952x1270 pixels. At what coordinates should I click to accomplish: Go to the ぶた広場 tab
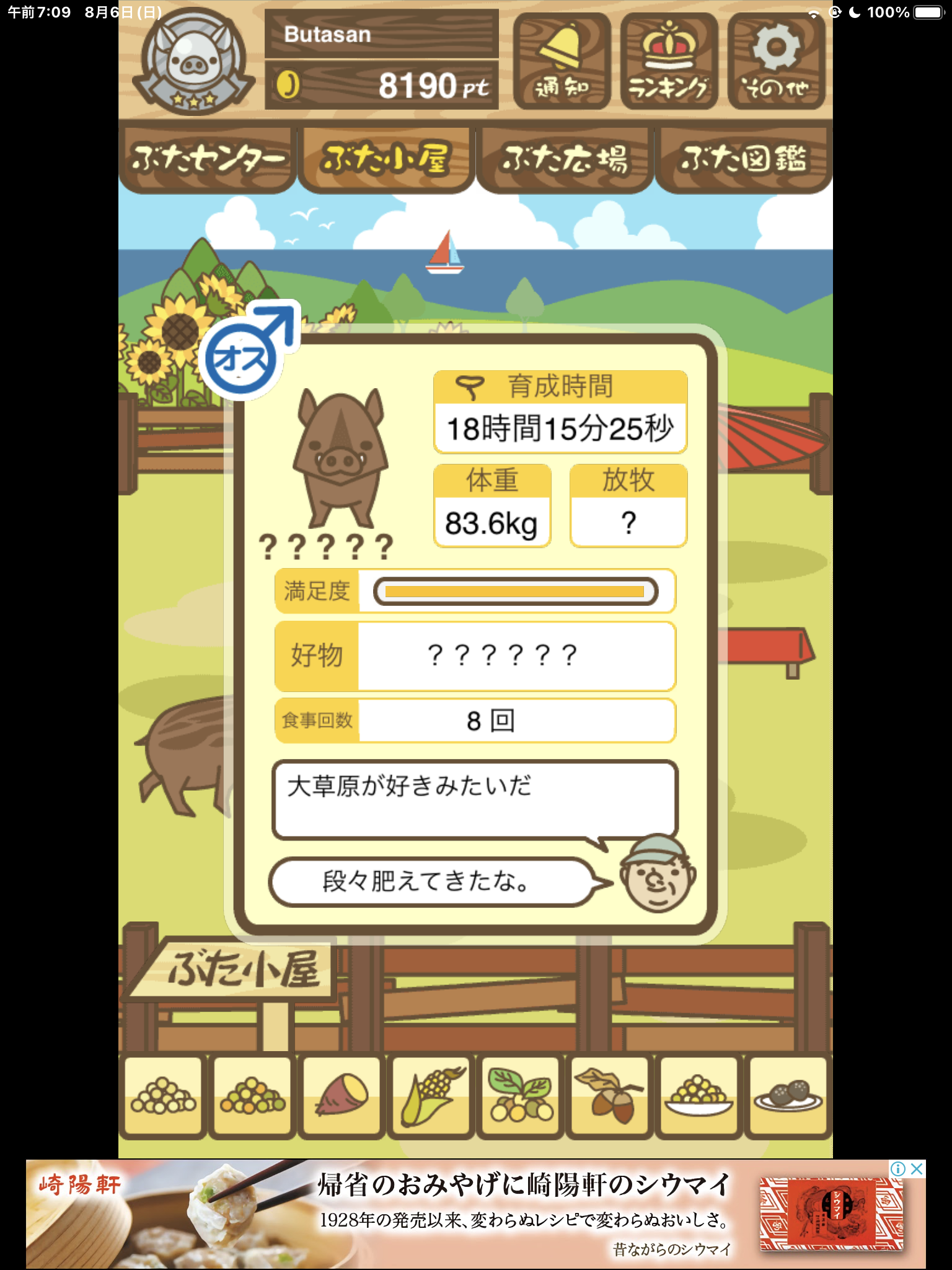point(565,159)
